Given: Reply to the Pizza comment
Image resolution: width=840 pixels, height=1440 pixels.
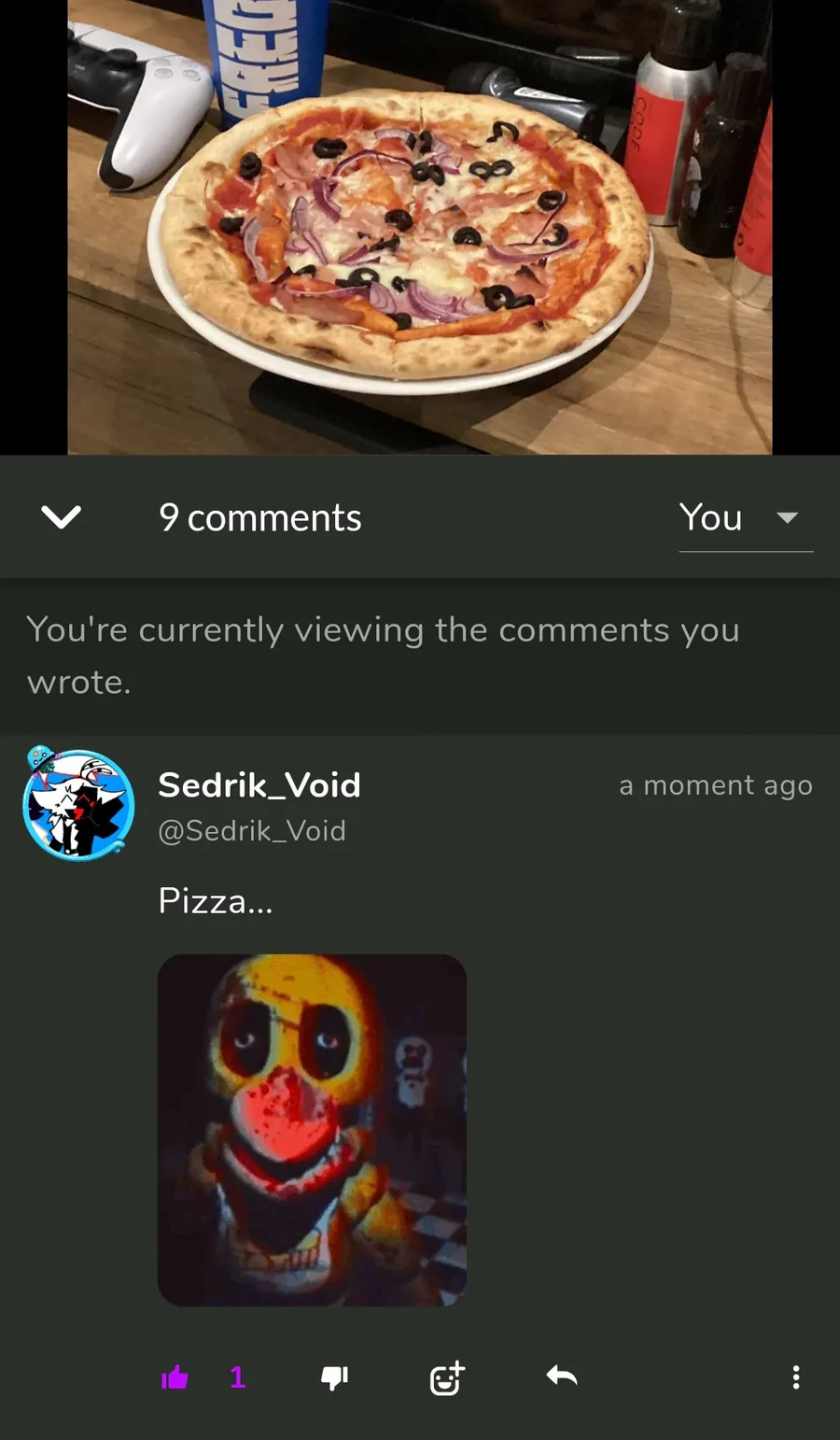Looking at the screenshot, I should 561,1376.
